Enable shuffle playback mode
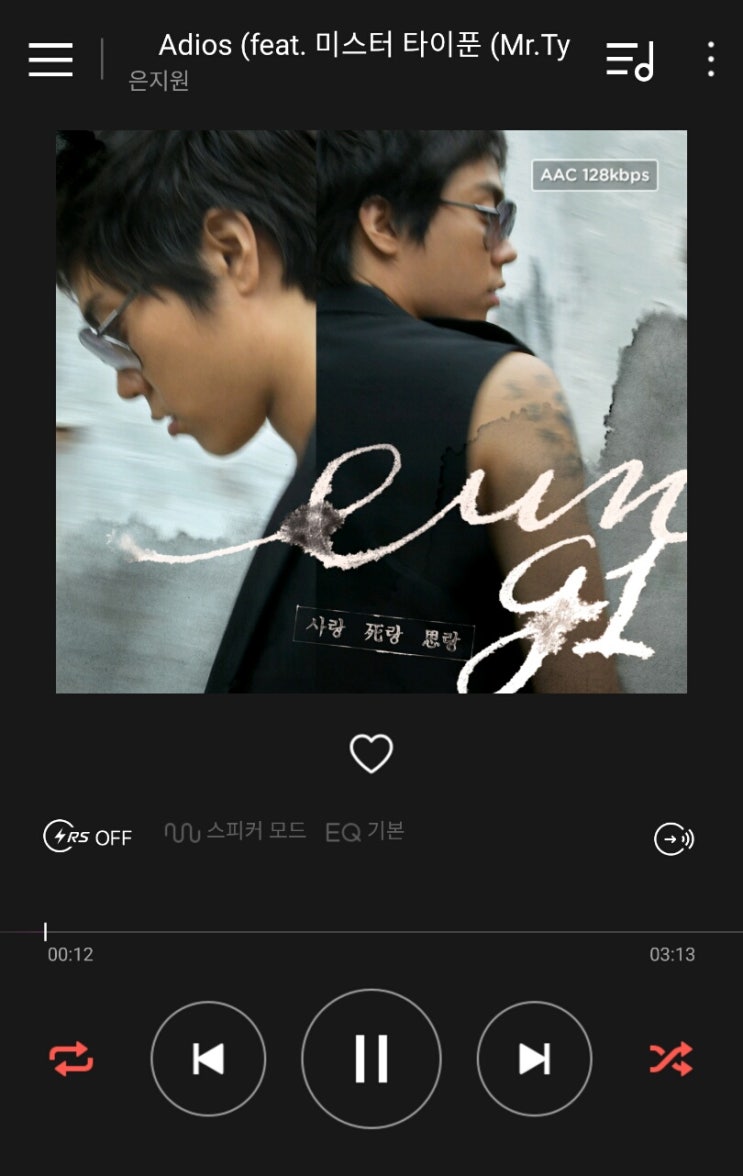This screenshot has width=743, height=1176. point(672,1057)
